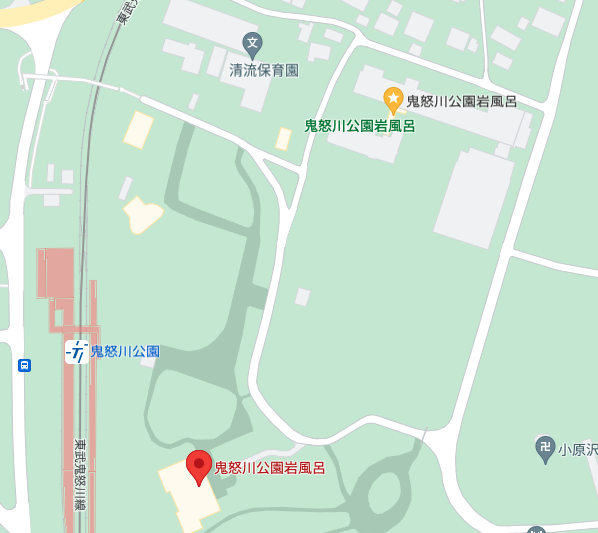Screen dimensions: 598x533
Task: Open the 清流保育園 school marker
Action: tap(252, 45)
